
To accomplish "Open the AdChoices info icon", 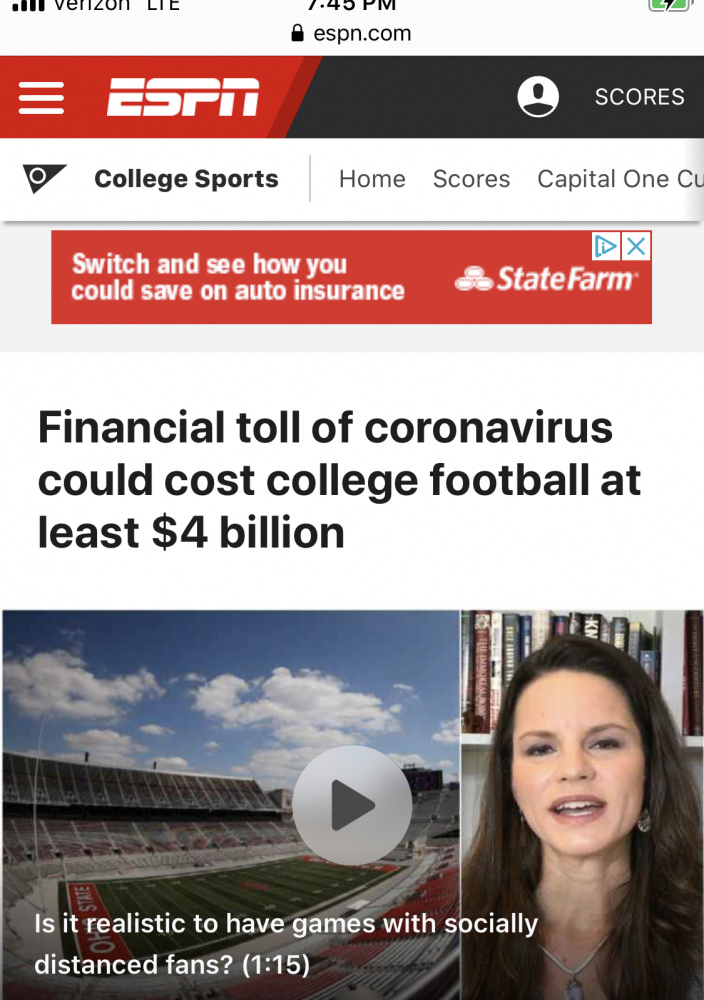I will pyautogui.click(x=606, y=246).
